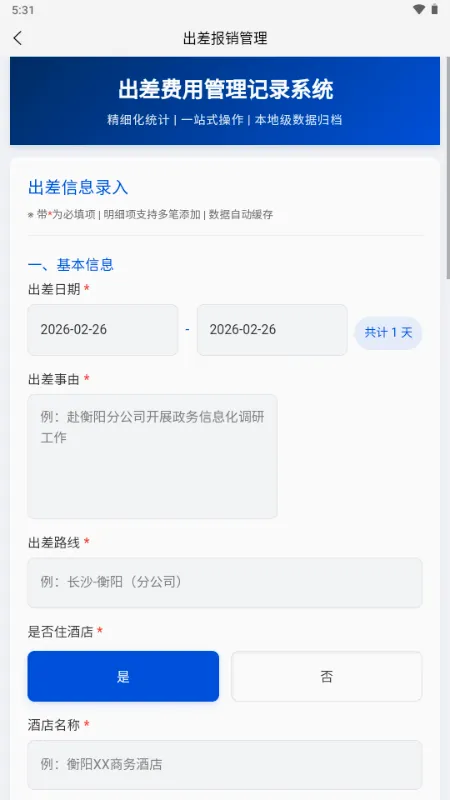Screen dimensions: 450x800
Task: Focus the 出差事由 text area
Action: [153, 456]
